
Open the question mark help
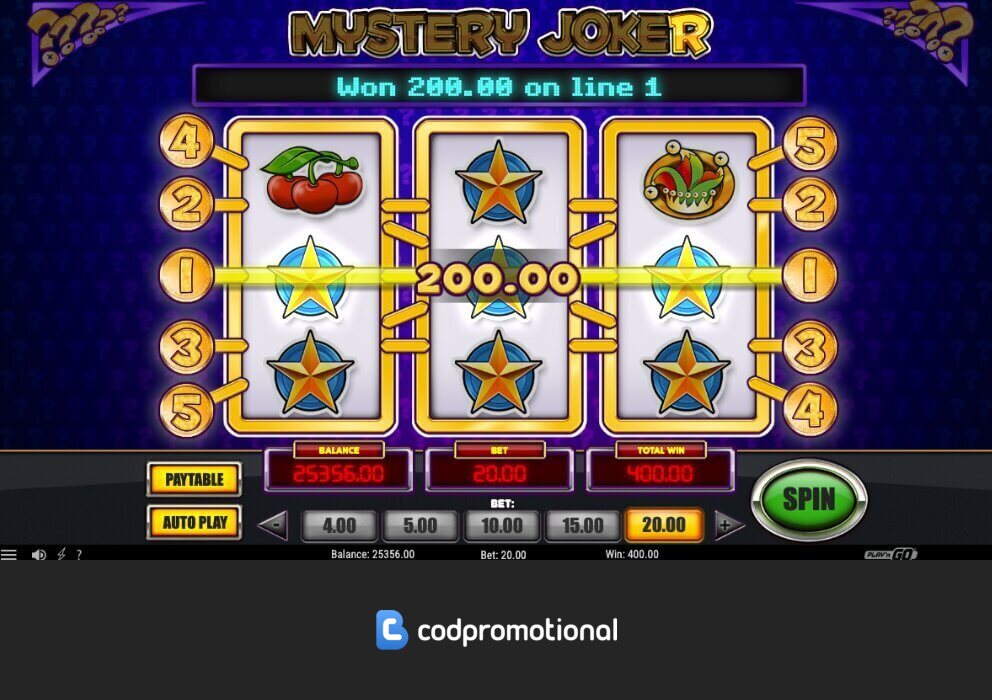click(79, 554)
